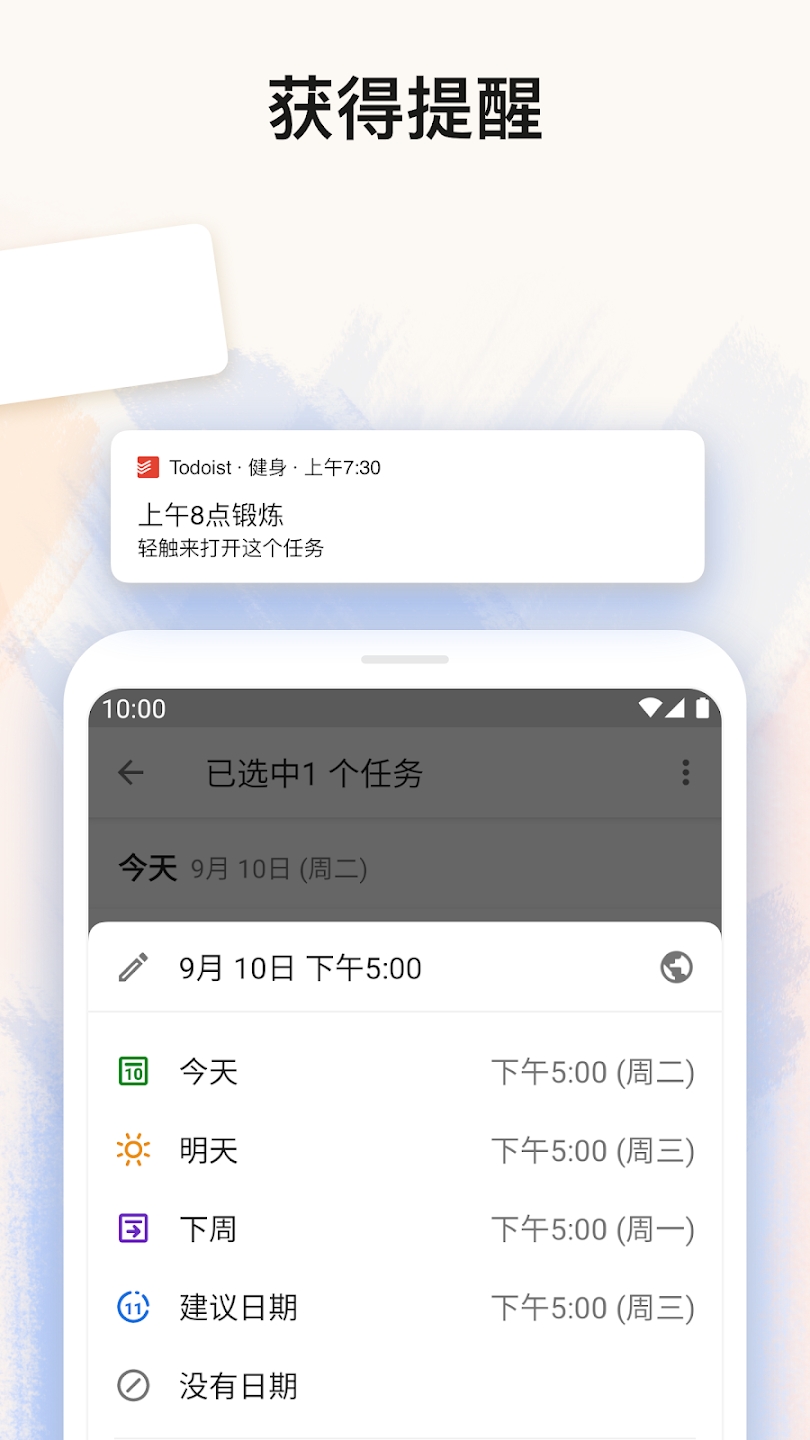Select the No Date slashed circle icon
The width and height of the screenshot is (810, 1440).
point(132,1386)
